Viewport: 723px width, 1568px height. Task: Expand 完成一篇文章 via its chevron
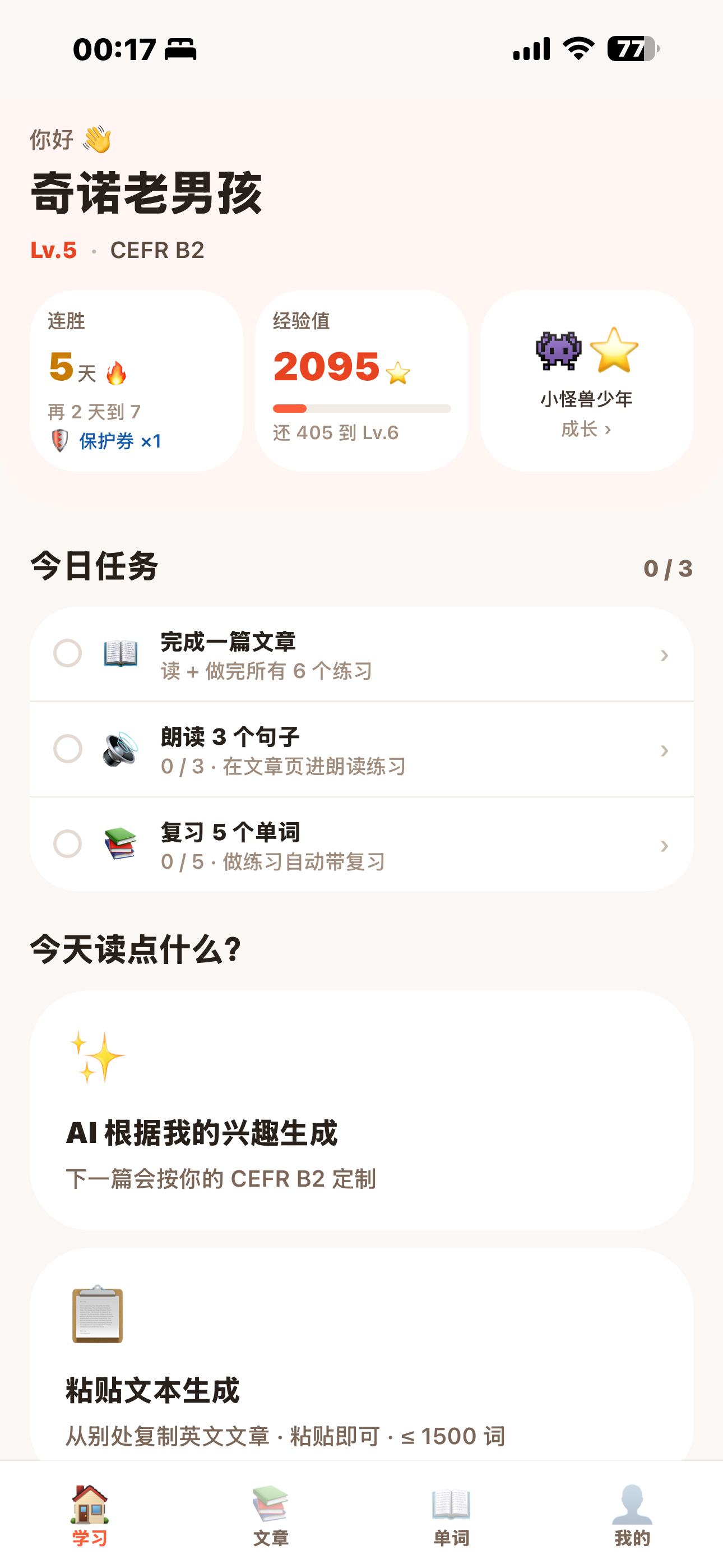pos(664,656)
